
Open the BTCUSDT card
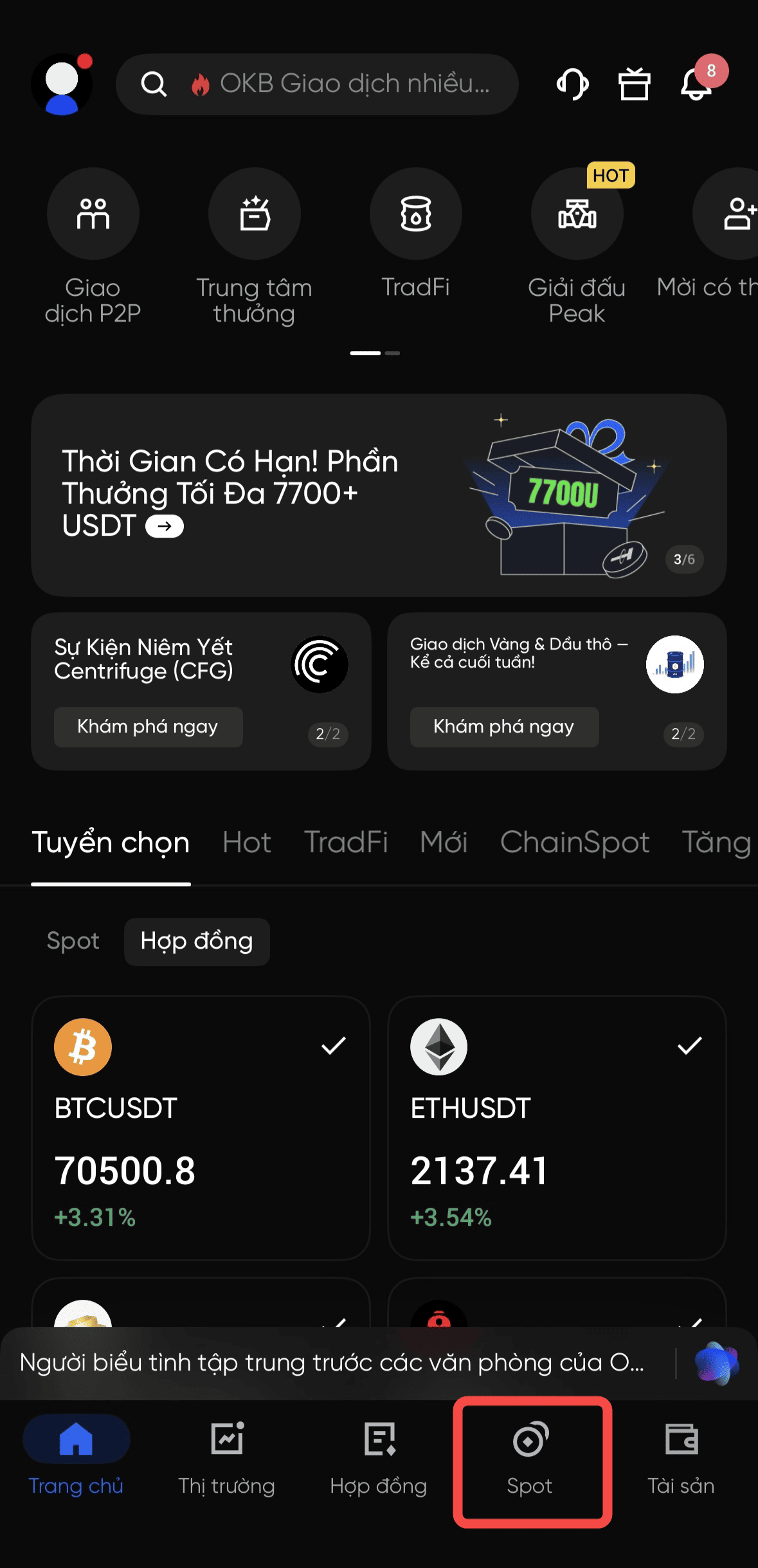[x=201, y=1127]
